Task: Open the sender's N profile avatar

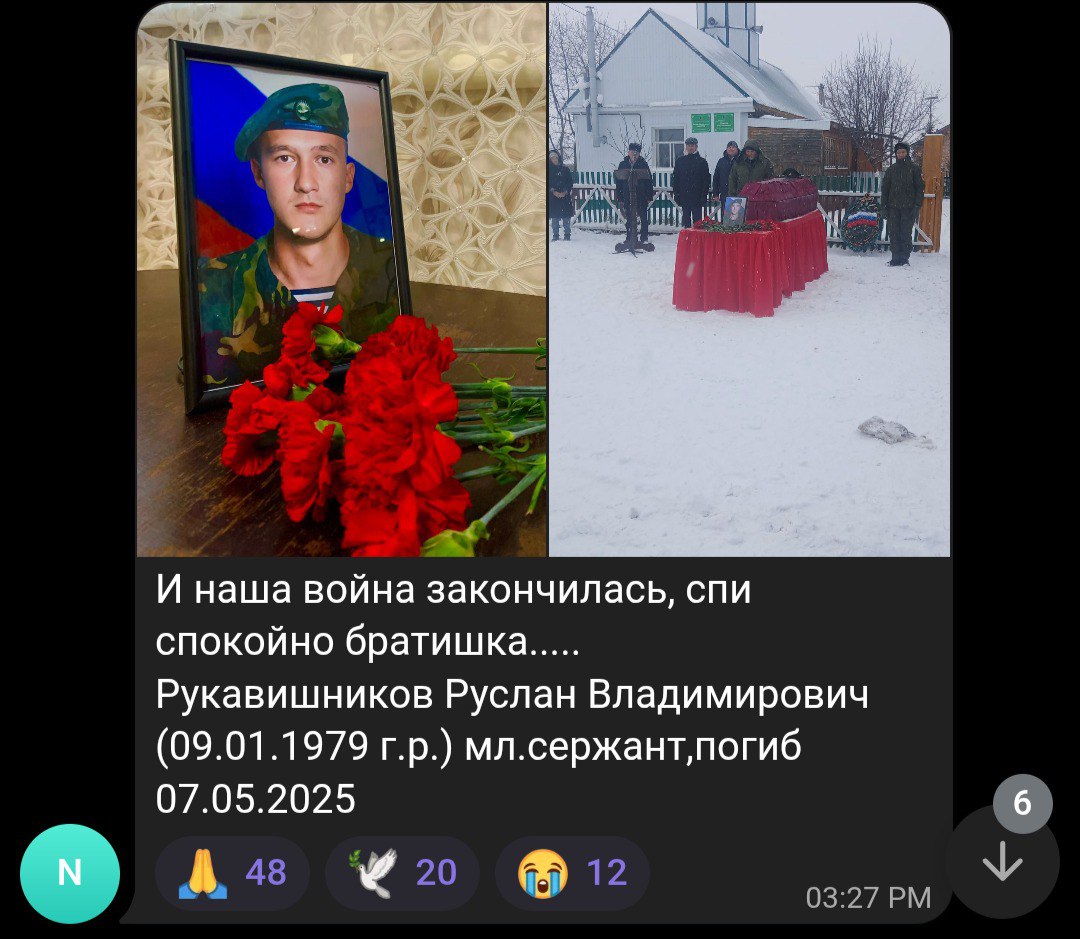Action: tap(70, 873)
